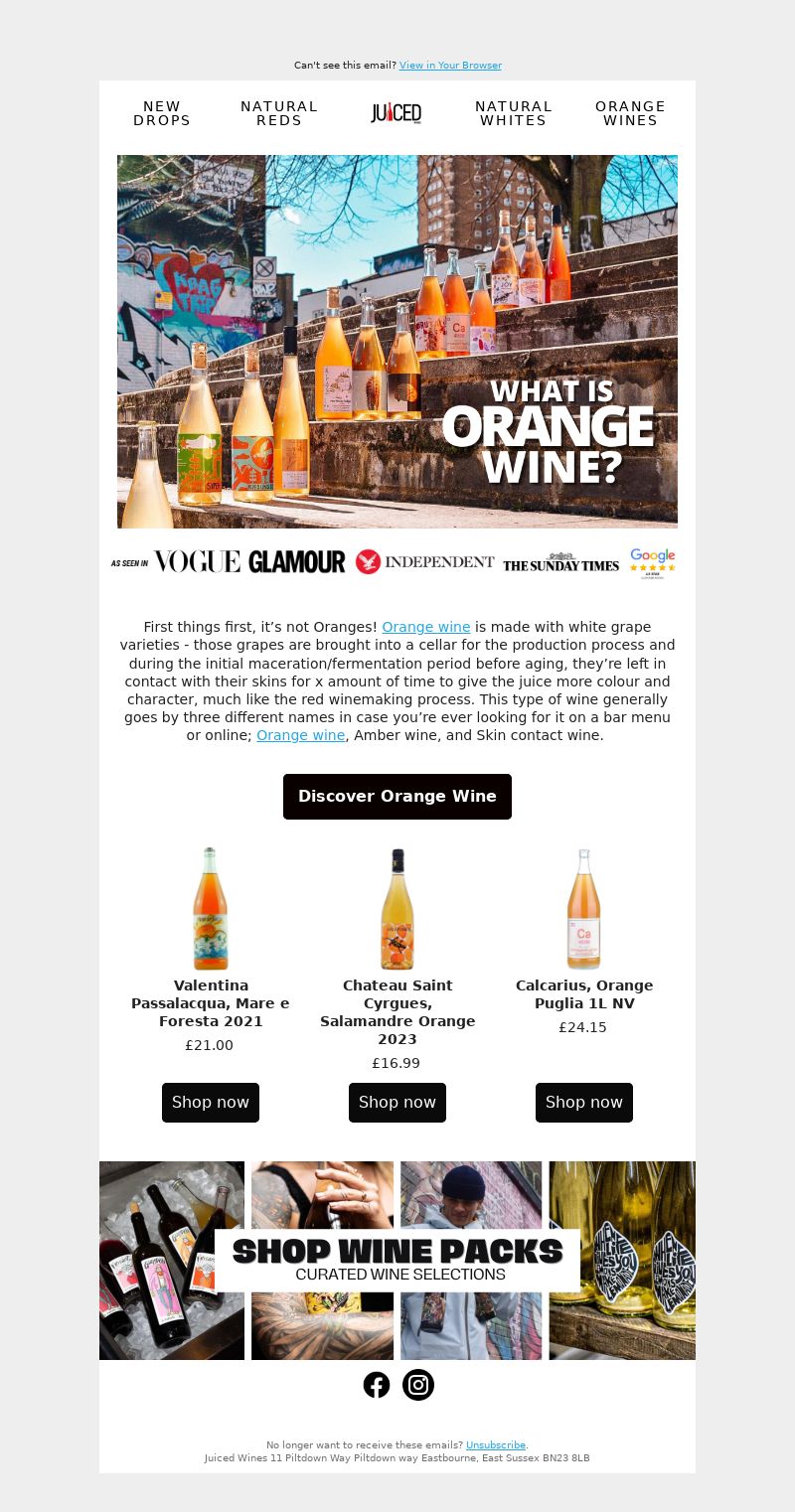Image resolution: width=795 pixels, height=1512 pixels.
Task: Visit the Facebook page
Action: click(377, 1385)
